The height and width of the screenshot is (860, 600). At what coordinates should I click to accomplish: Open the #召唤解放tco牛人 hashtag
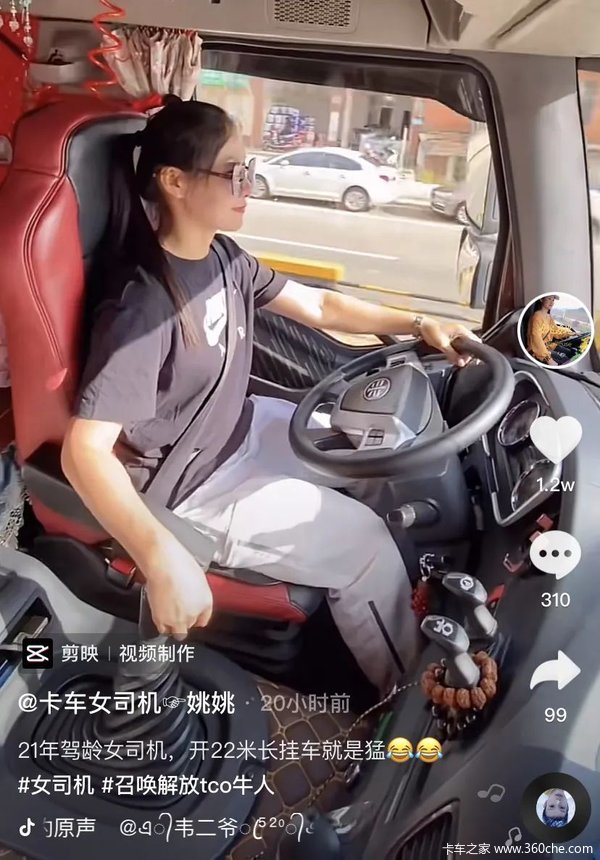coord(187,784)
